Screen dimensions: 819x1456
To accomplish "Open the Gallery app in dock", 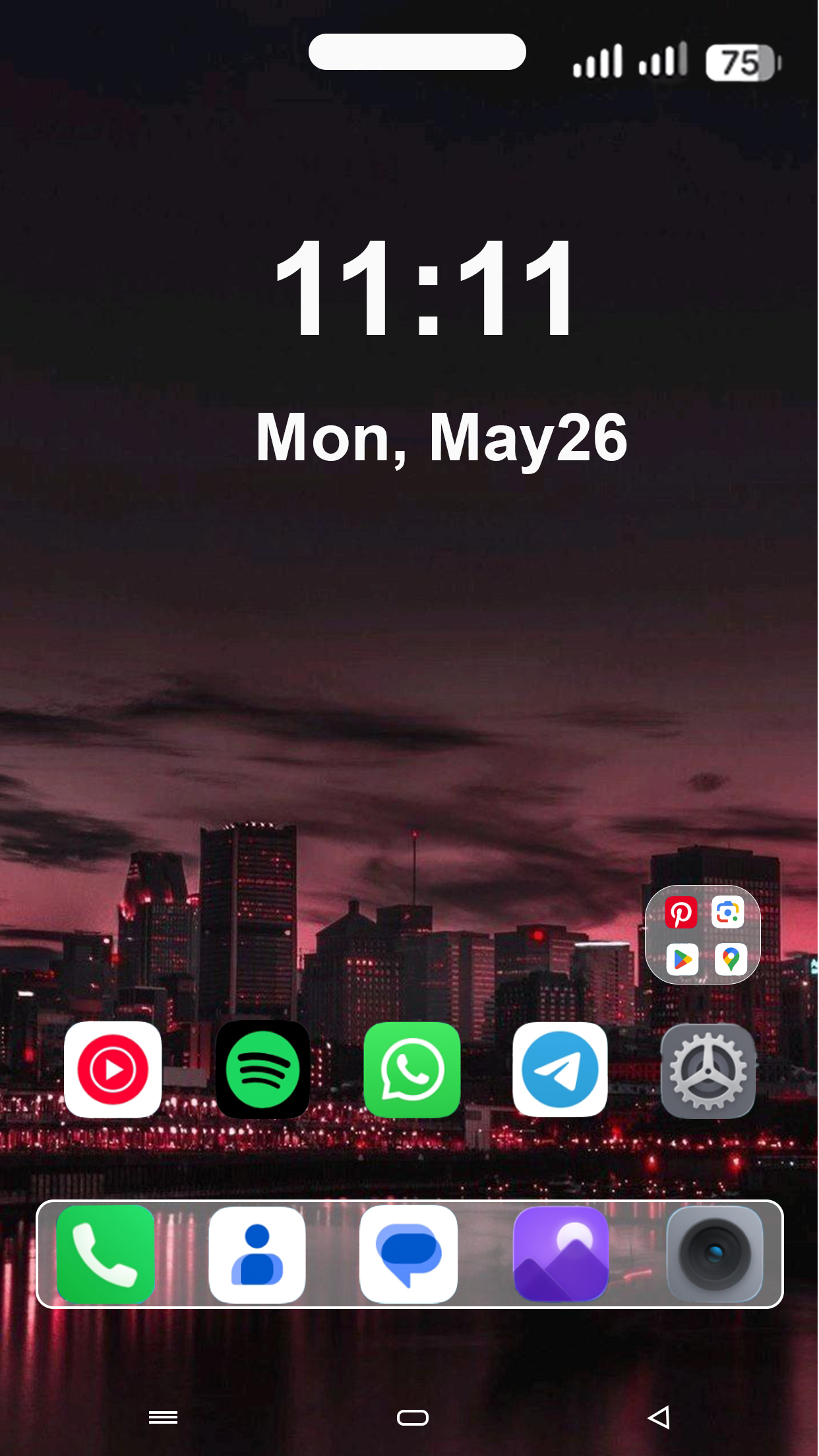I will [561, 1254].
